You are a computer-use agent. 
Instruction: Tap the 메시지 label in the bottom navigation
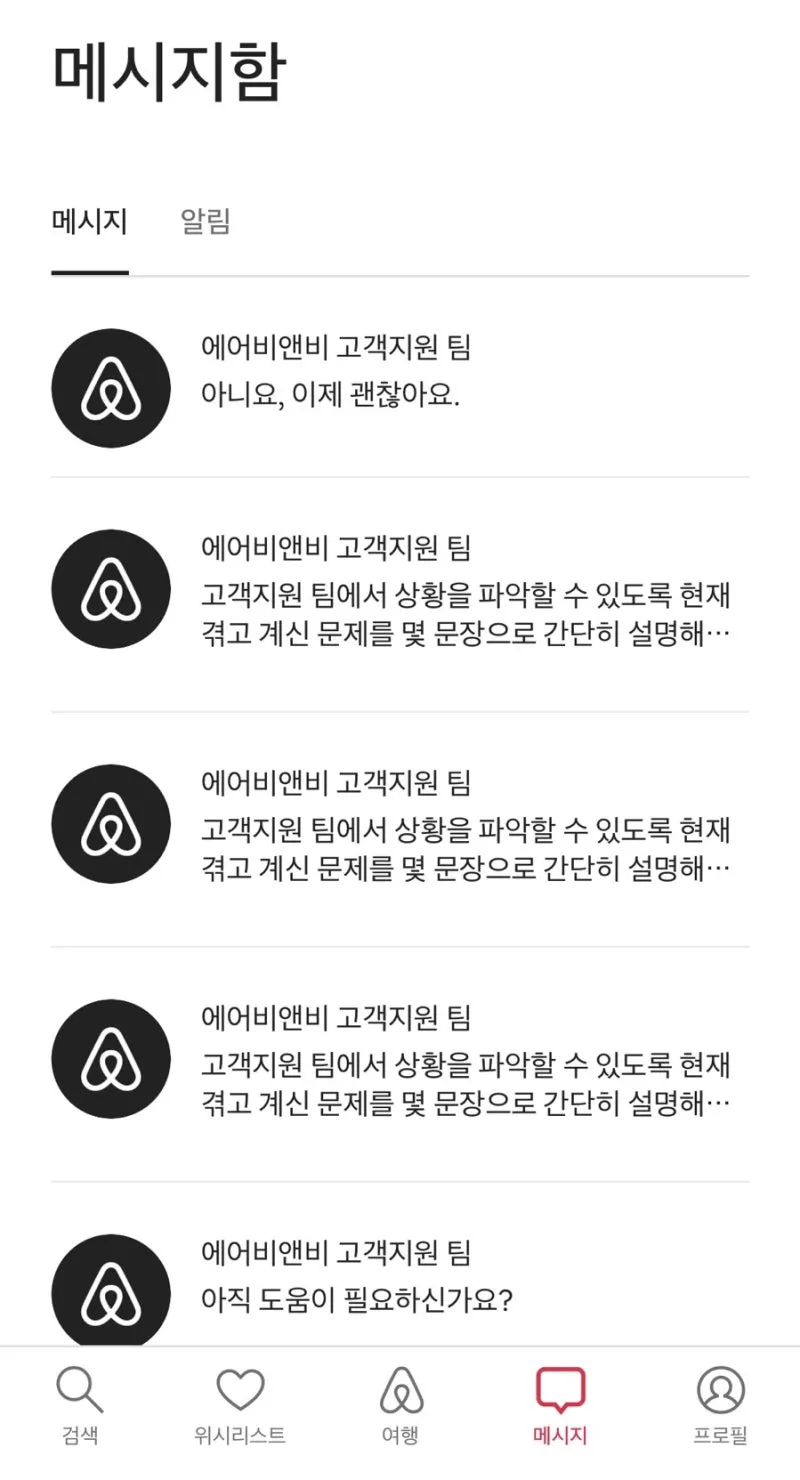(x=559, y=1432)
